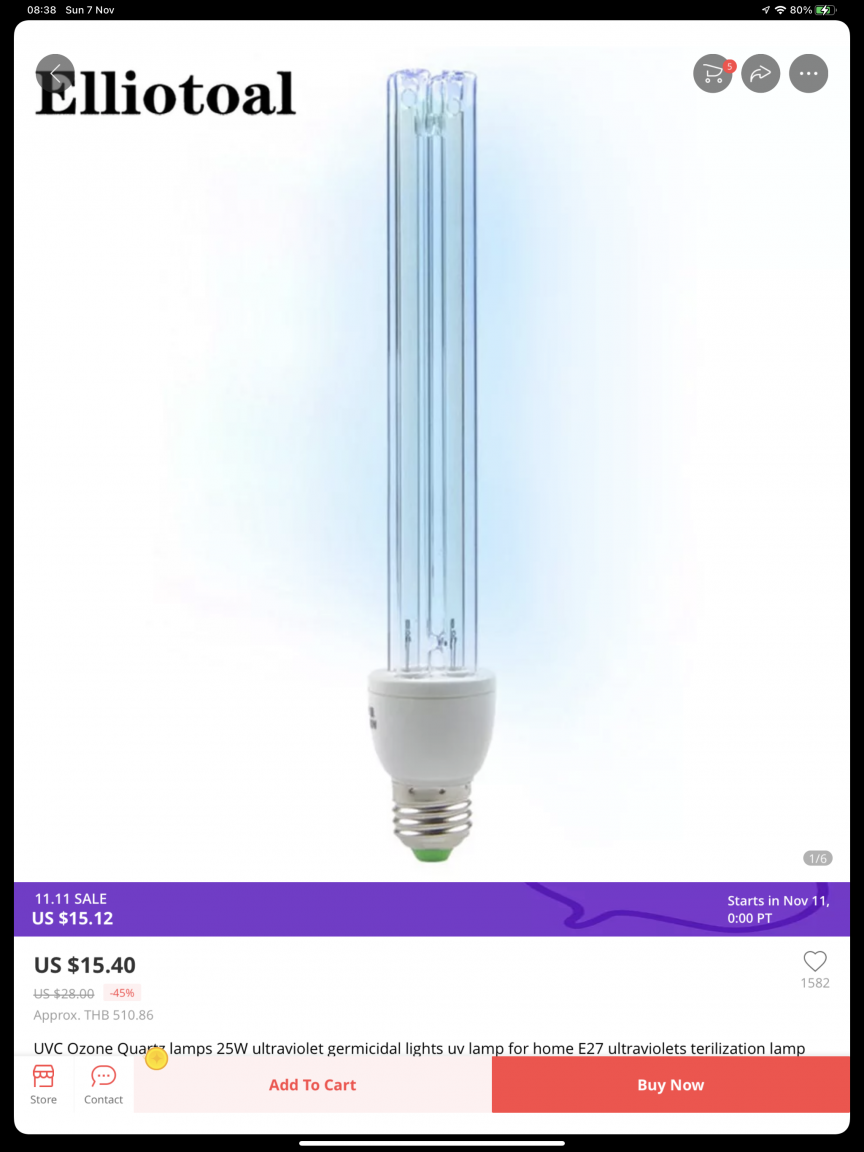Expand the 1/6 image counter
The image size is (864, 1152).
(816, 857)
